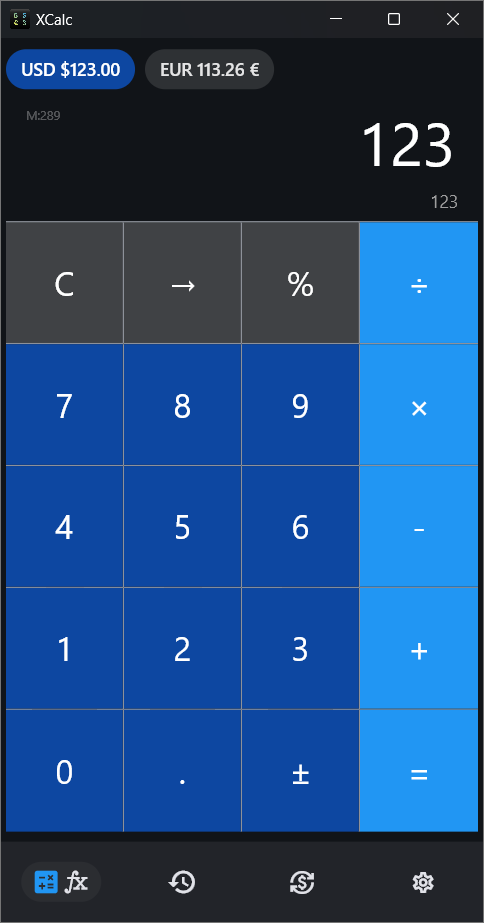Open settings gear
The image size is (484, 923).
click(423, 882)
